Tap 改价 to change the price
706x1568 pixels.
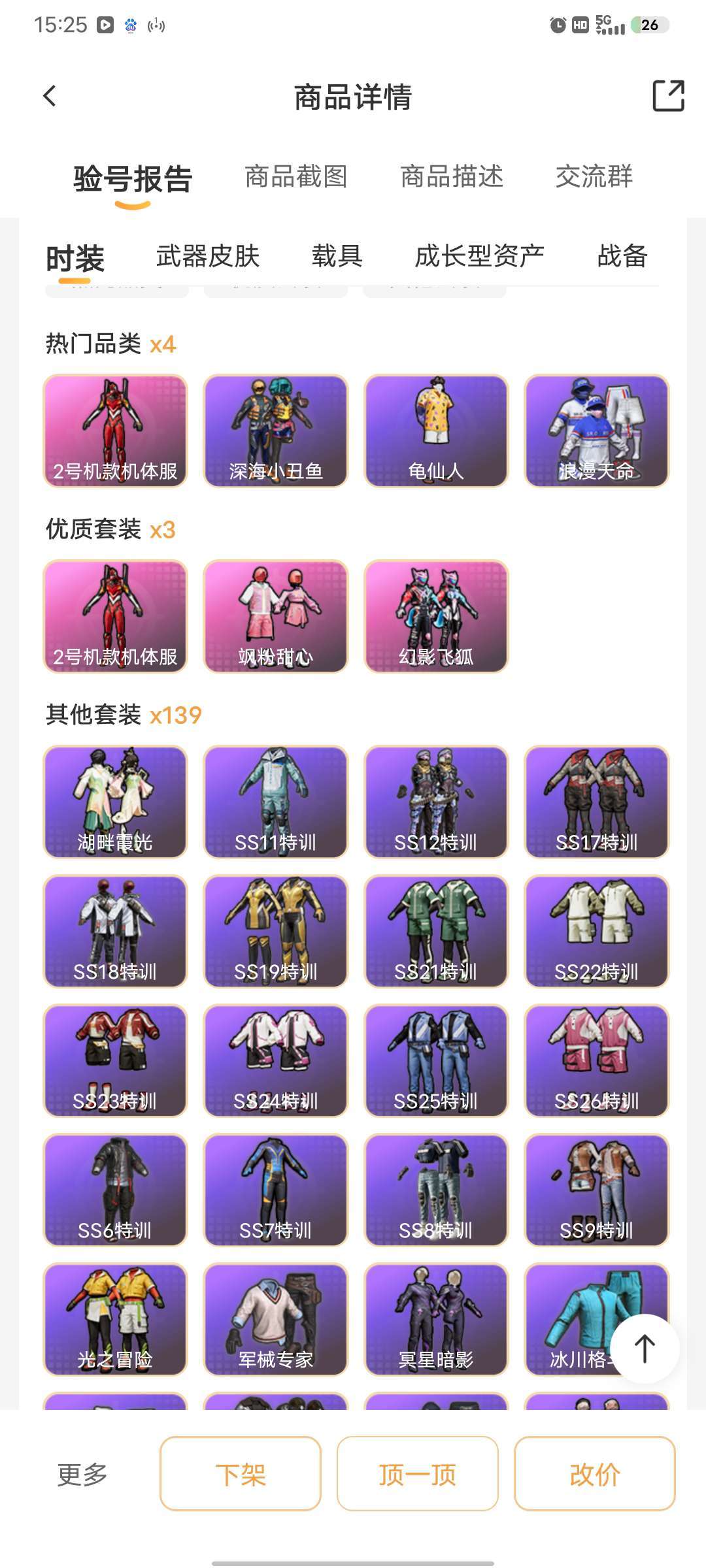click(x=595, y=1473)
